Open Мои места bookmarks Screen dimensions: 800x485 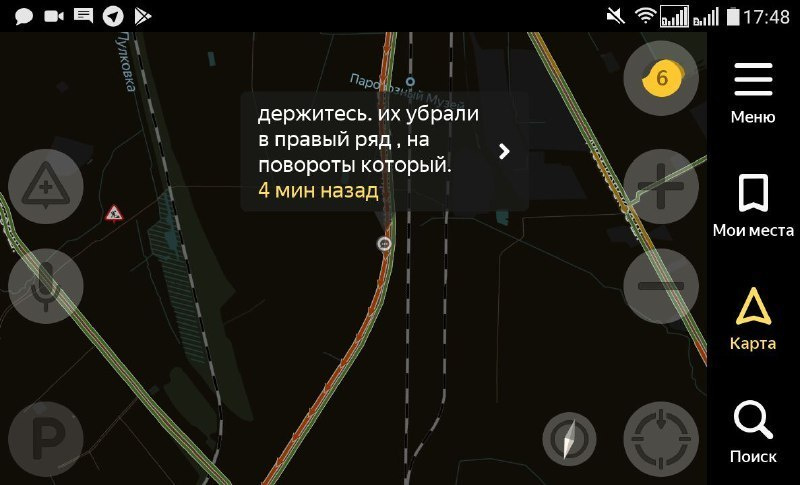753,205
